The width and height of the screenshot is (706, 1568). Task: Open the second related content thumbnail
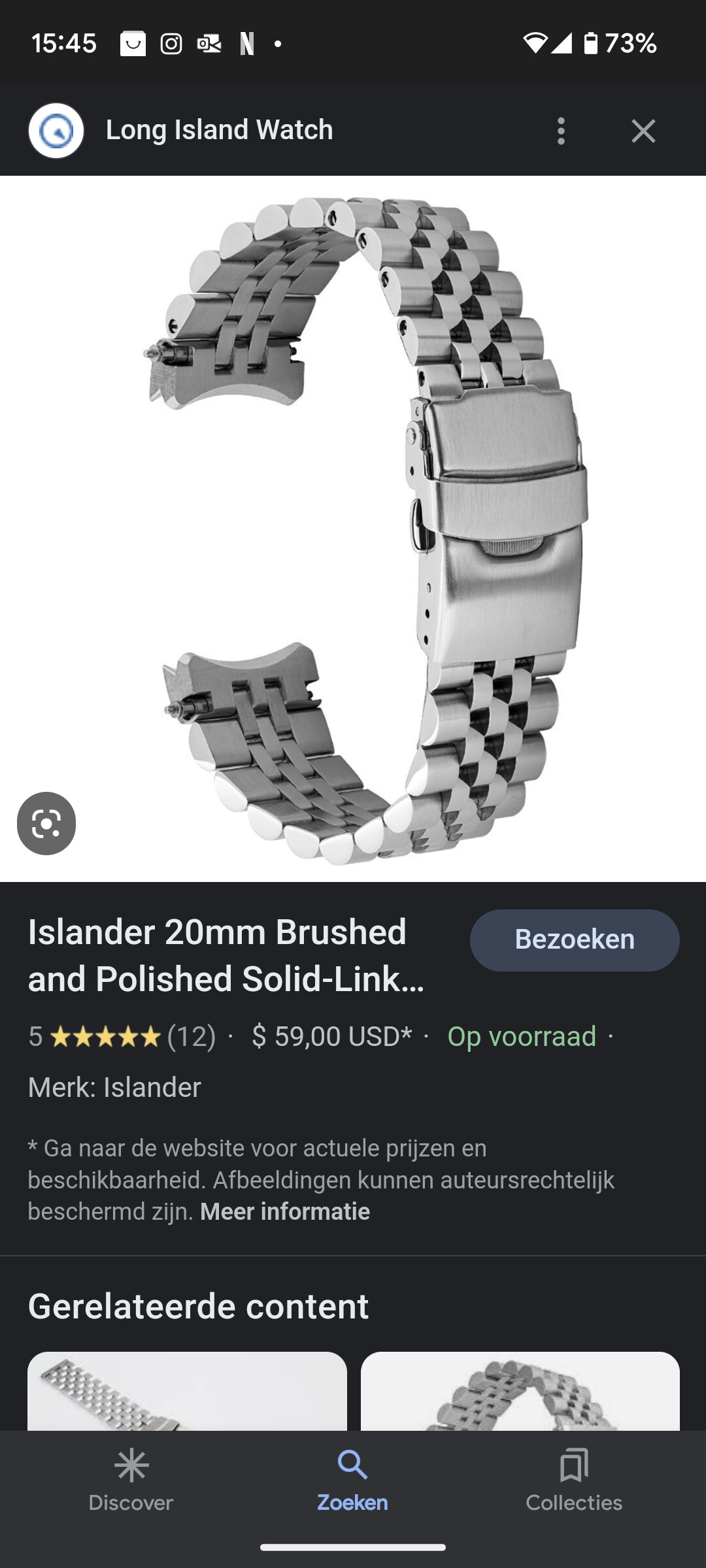point(520,1391)
